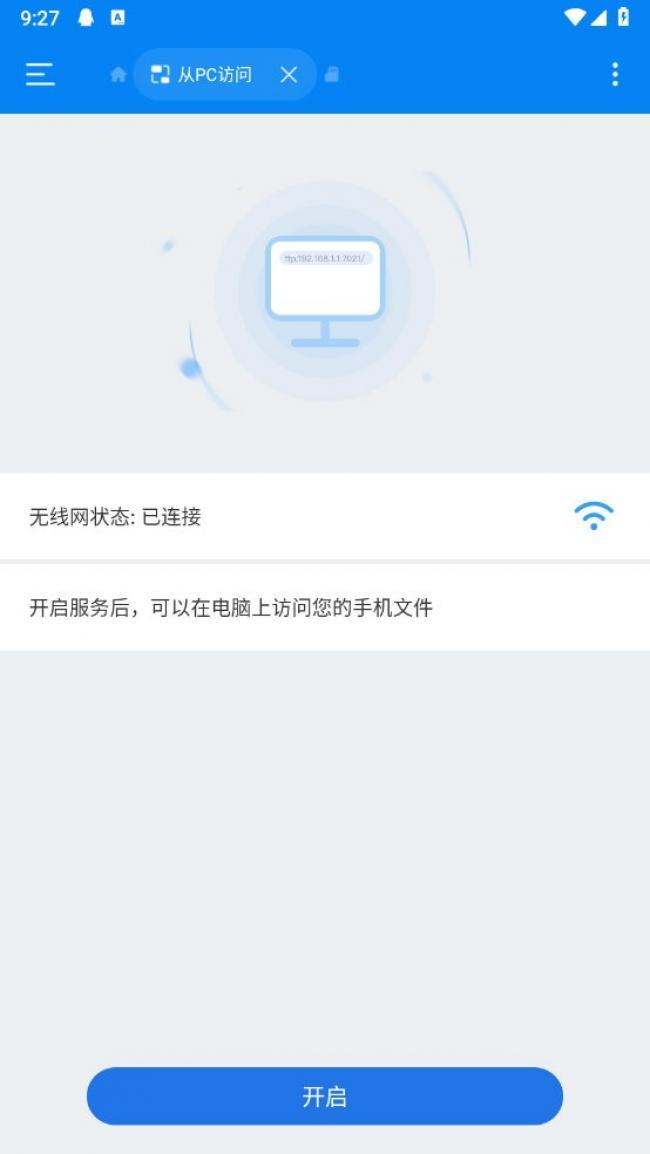Switch to the storage card tab
This screenshot has height=1154, width=650.
coord(332,74)
